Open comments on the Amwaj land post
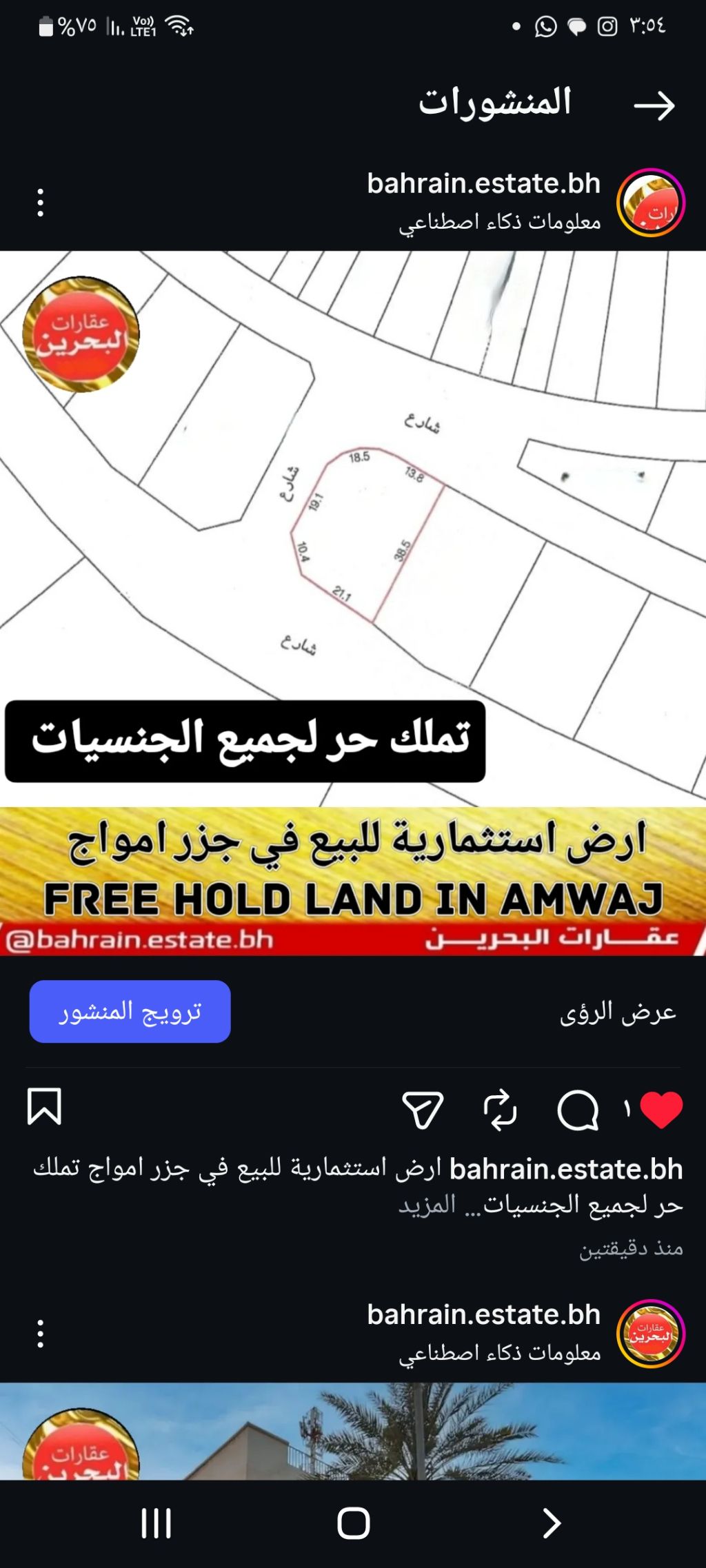 click(578, 1110)
